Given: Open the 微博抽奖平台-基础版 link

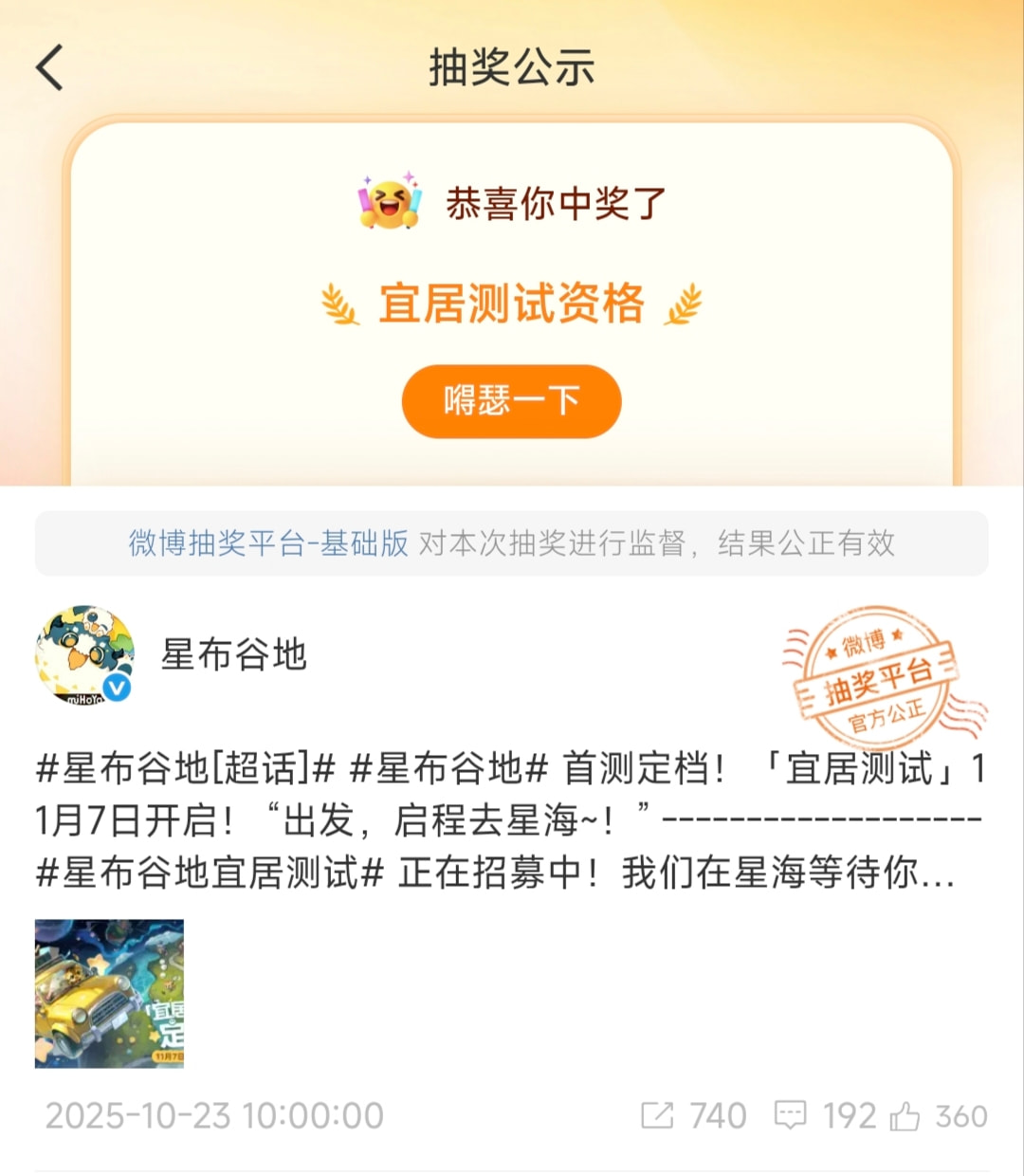Looking at the screenshot, I should (268, 543).
